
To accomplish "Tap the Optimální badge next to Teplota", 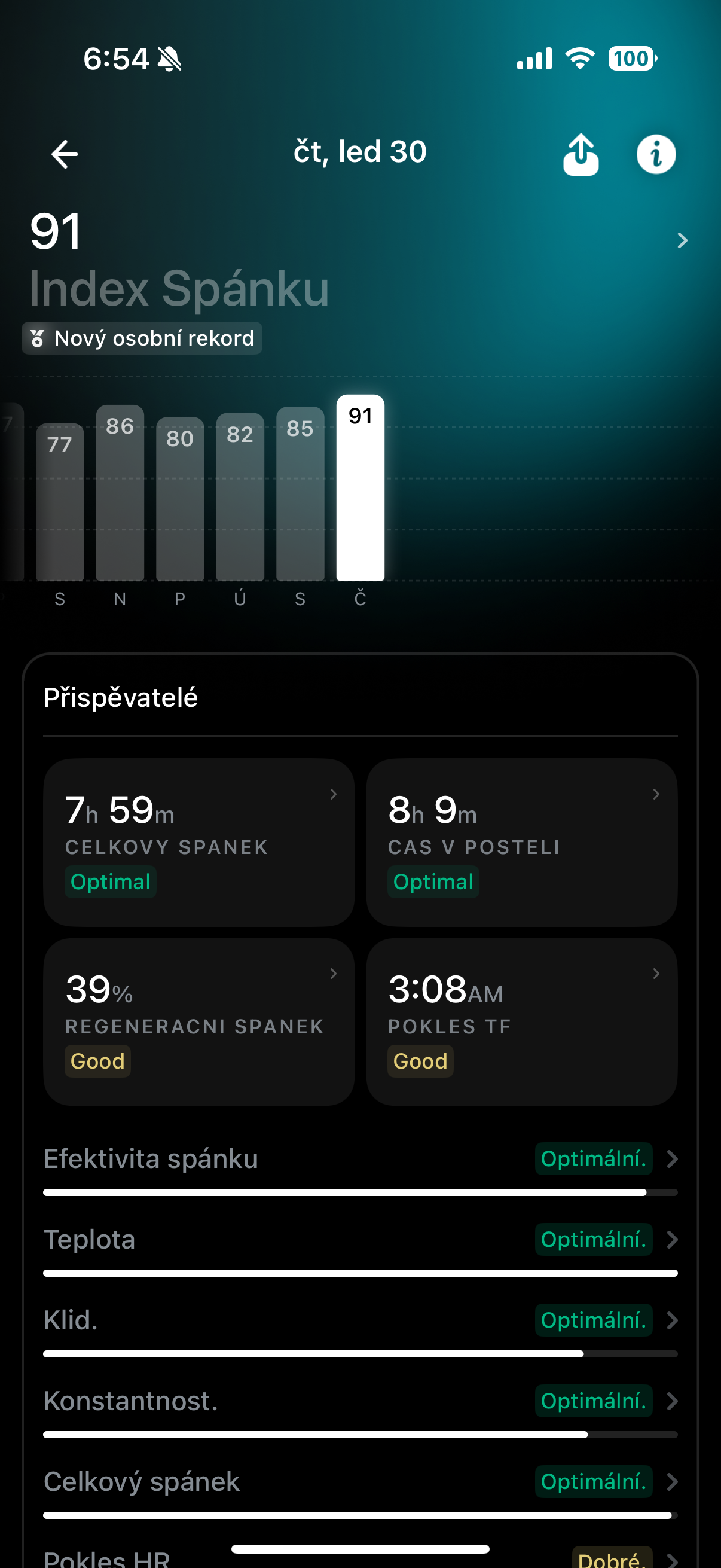I will point(593,1239).
